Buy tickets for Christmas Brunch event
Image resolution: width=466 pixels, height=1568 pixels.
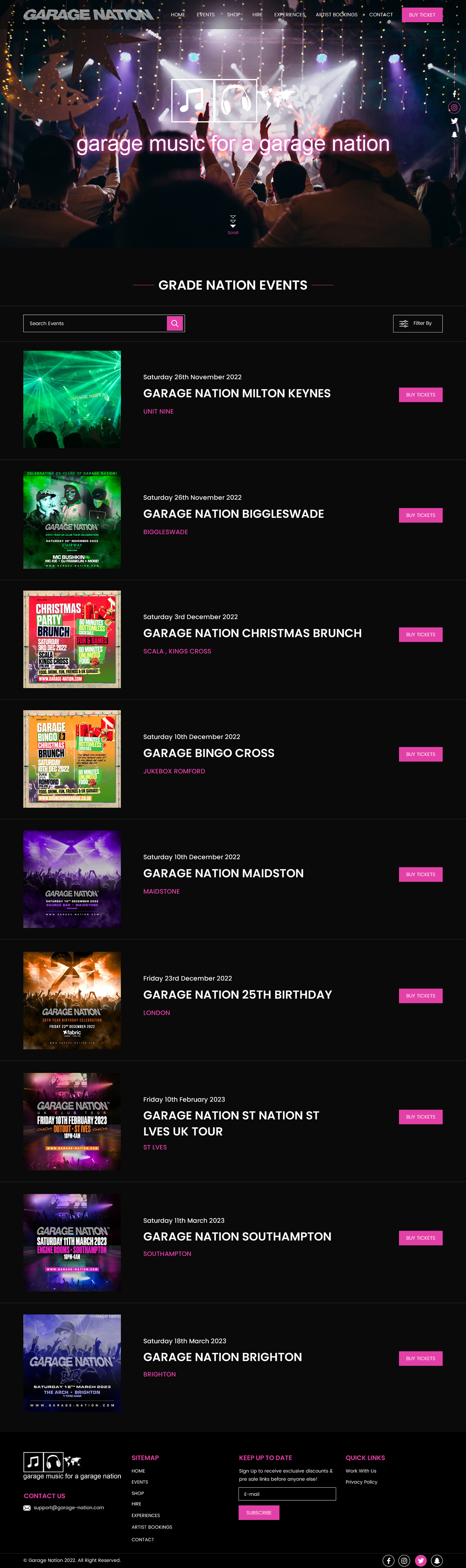tap(420, 634)
